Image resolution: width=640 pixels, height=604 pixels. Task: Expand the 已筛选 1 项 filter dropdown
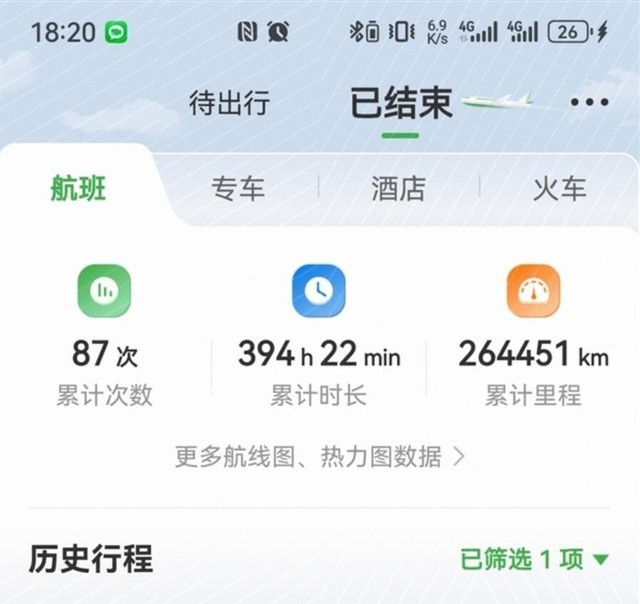[534, 559]
